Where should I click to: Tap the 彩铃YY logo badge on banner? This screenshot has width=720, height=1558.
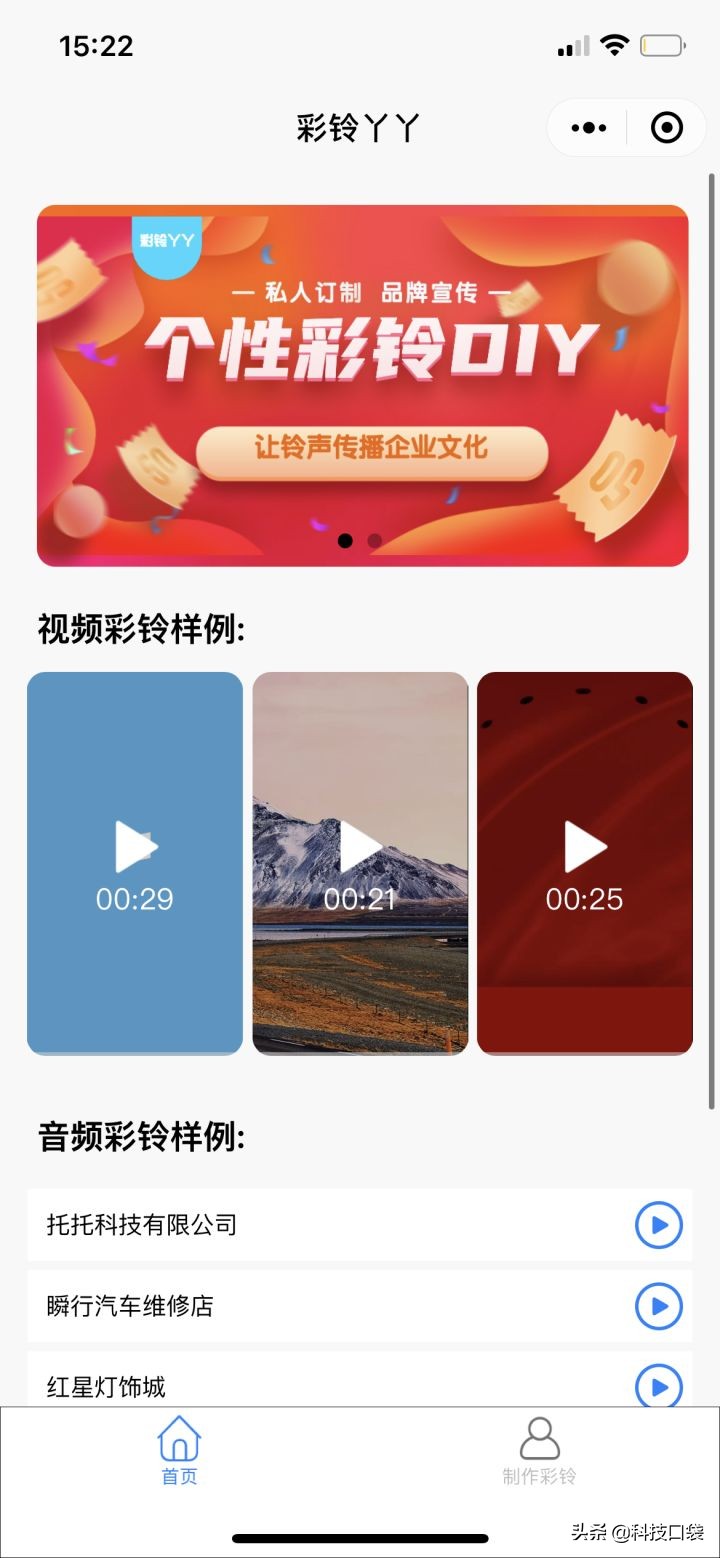[167, 241]
